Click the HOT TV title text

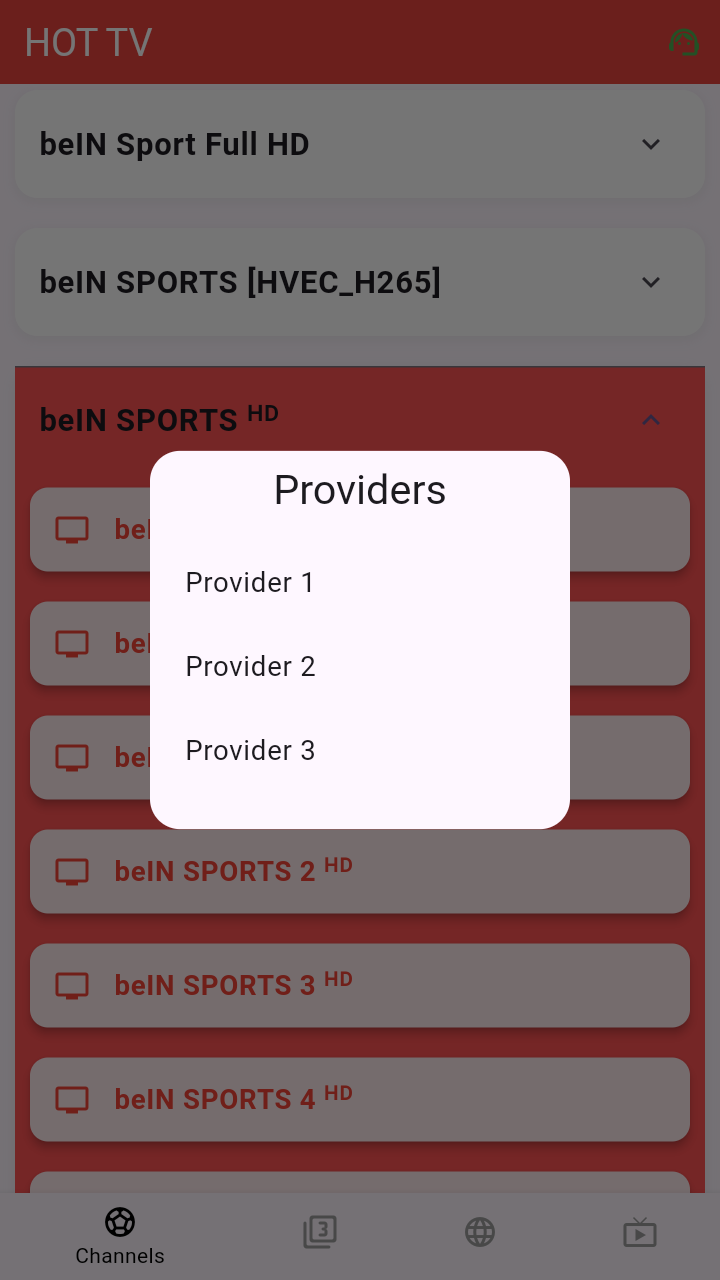[87, 42]
